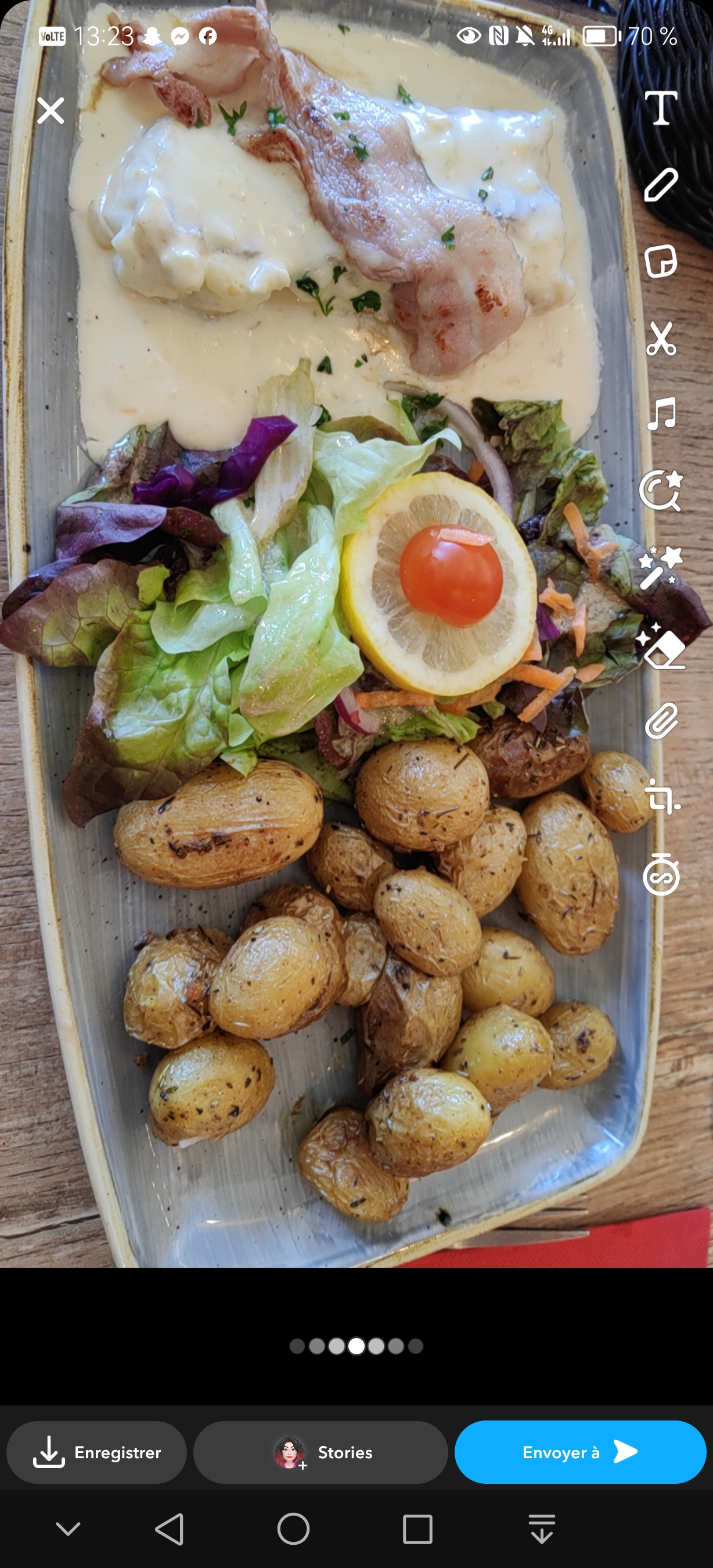Add text with the T tool
Image resolution: width=713 pixels, height=1568 pixels.
coord(661,108)
